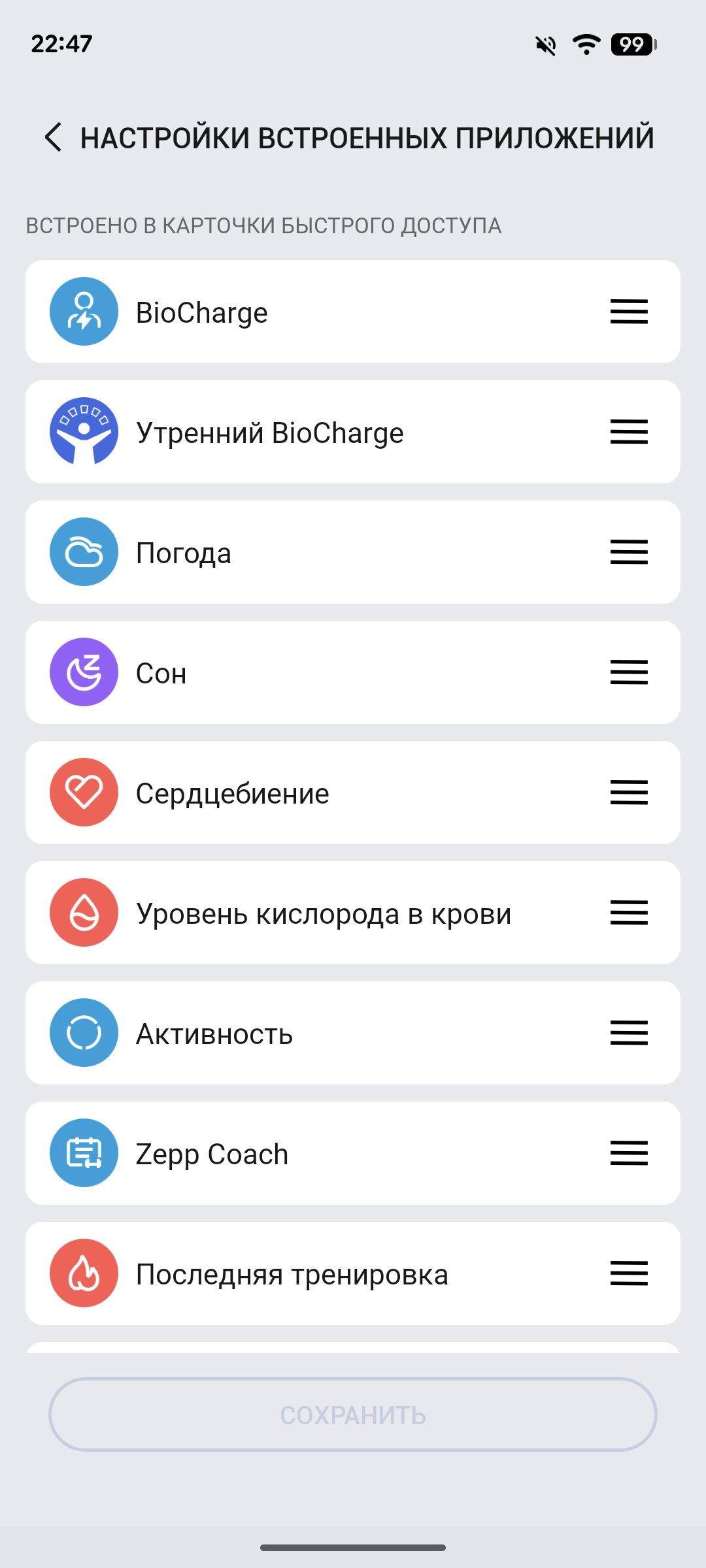The image size is (706, 1568).
Task: Tap the reorder handle for BioCharge
Action: (x=629, y=312)
